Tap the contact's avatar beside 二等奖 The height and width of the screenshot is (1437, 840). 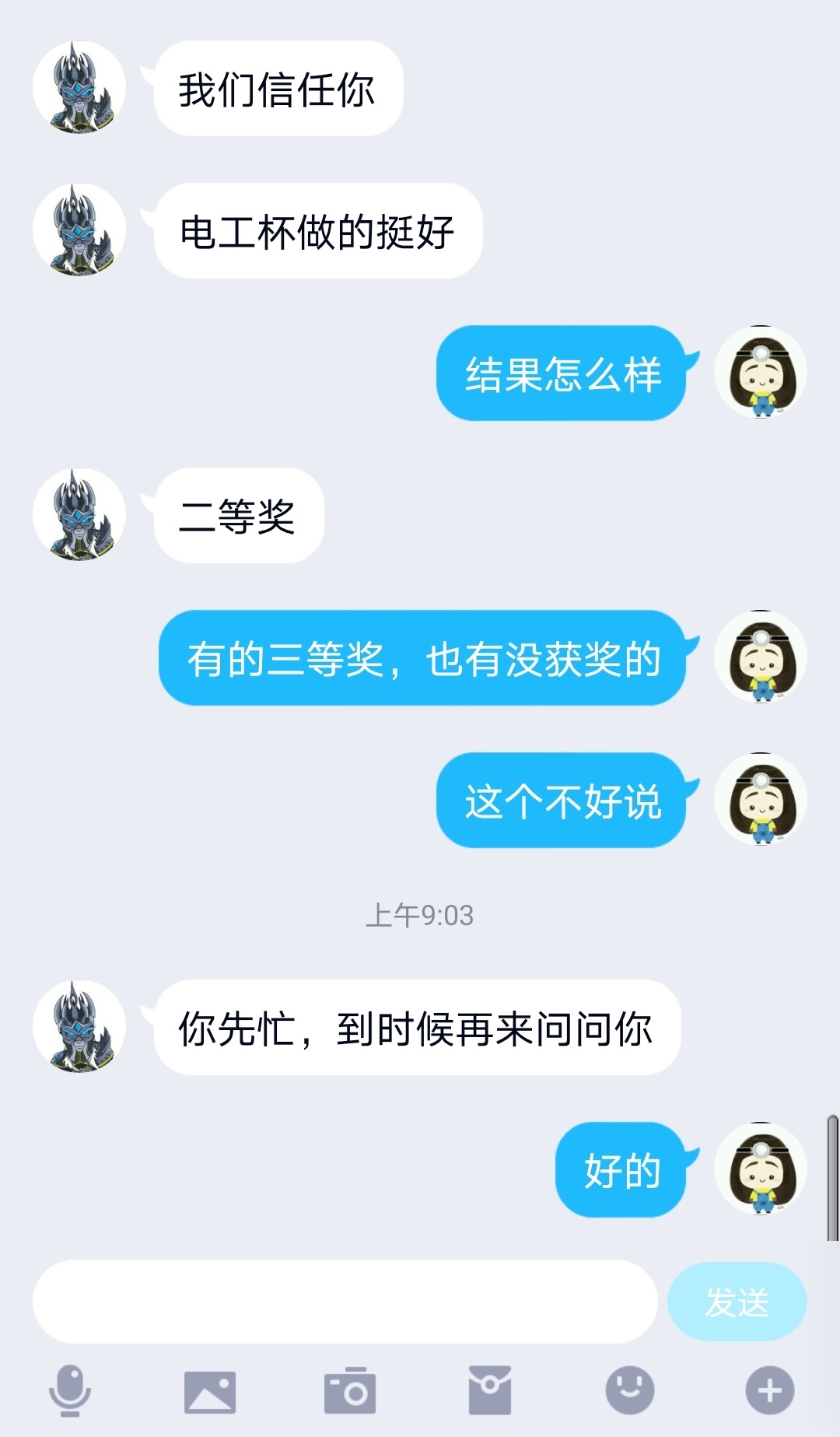point(79,514)
